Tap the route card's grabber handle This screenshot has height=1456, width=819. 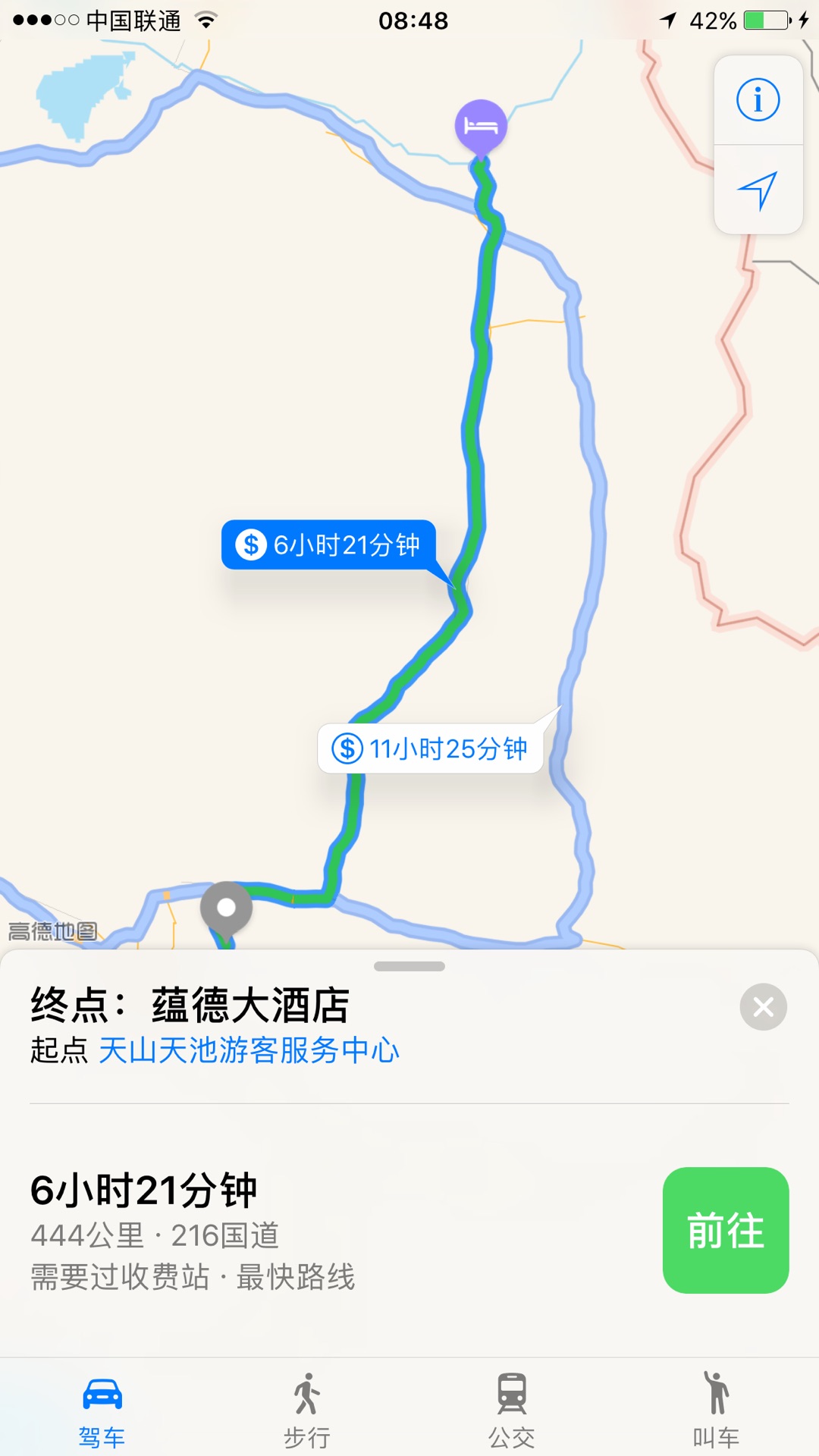point(409,967)
